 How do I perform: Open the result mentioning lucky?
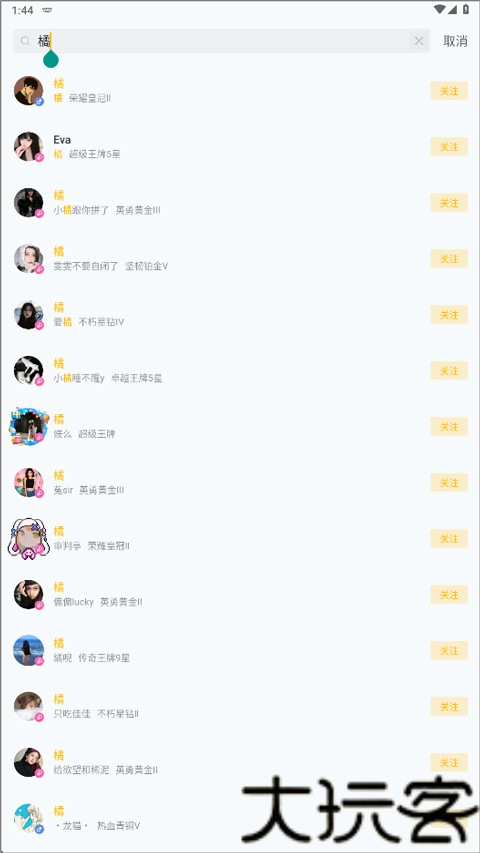(240, 595)
